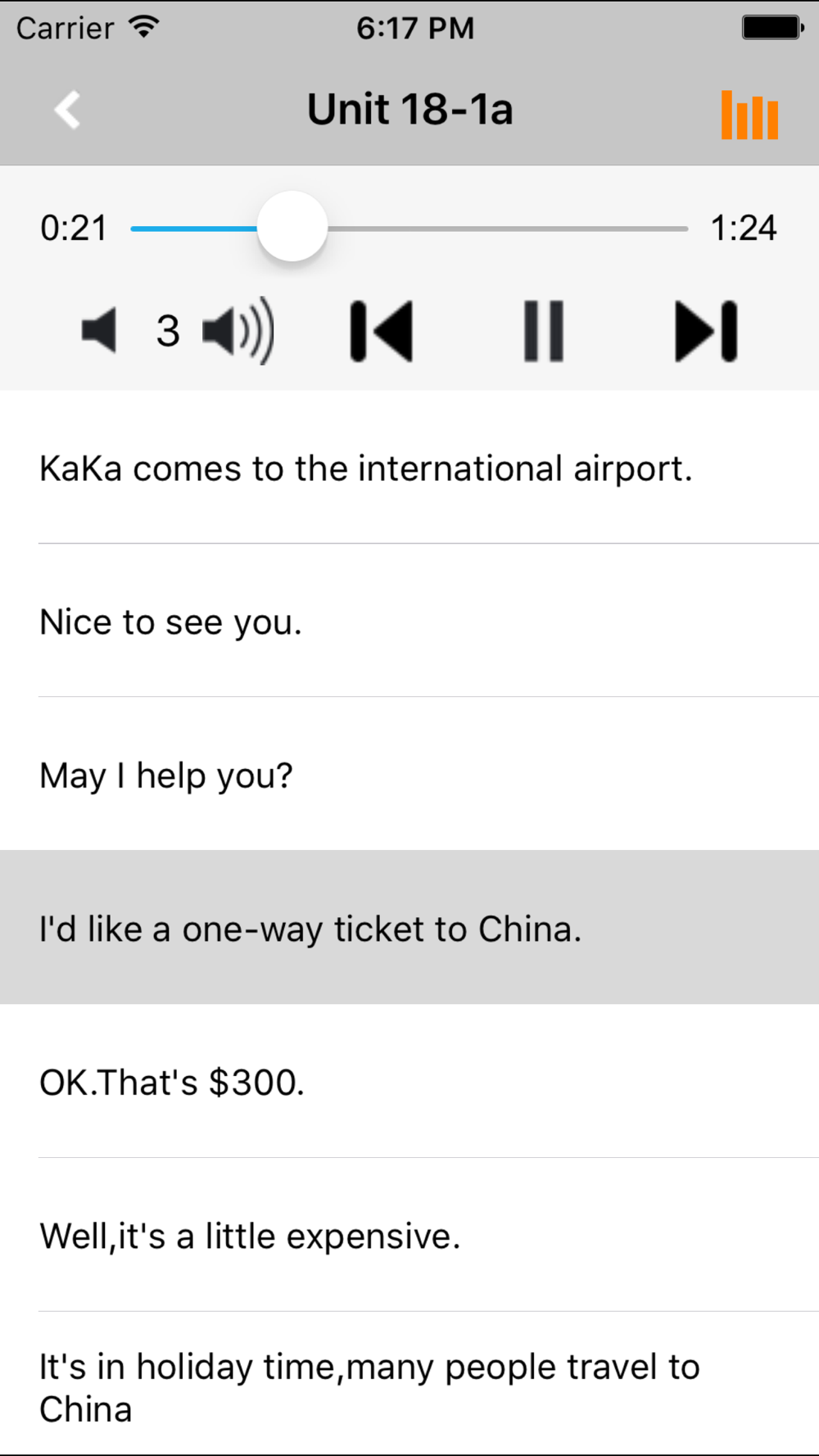Skip to the previous track
819x1456 pixels.
tap(382, 331)
